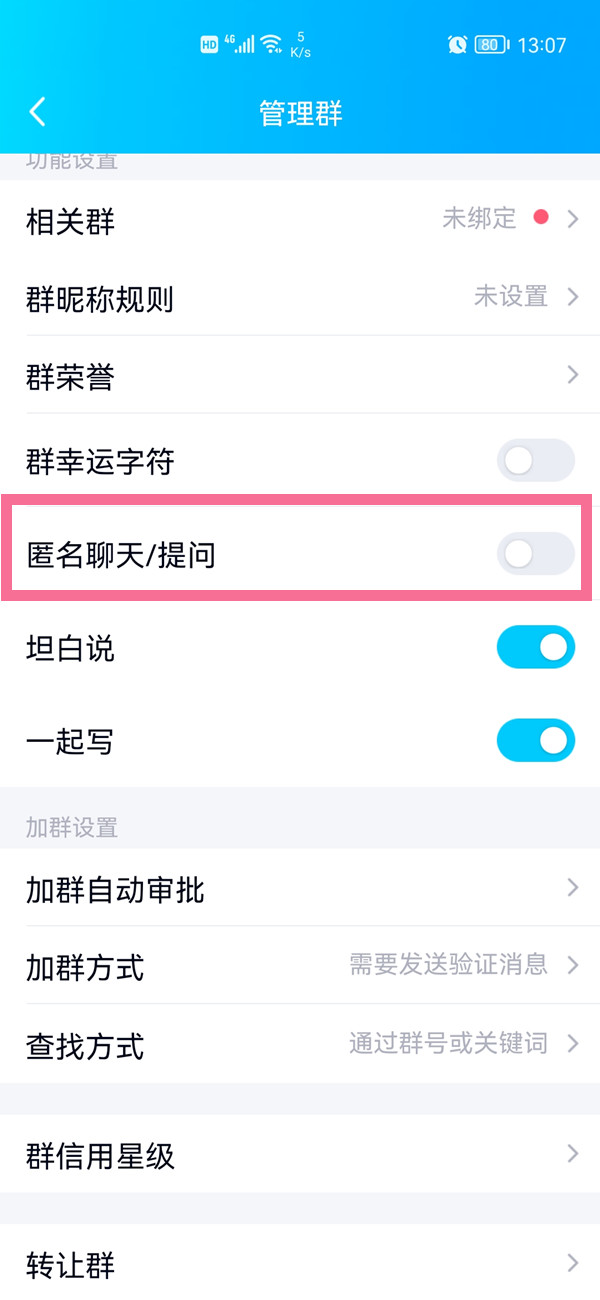Open 群昵称规则 setting
The width and height of the screenshot is (600, 1300).
pos(300,297)
